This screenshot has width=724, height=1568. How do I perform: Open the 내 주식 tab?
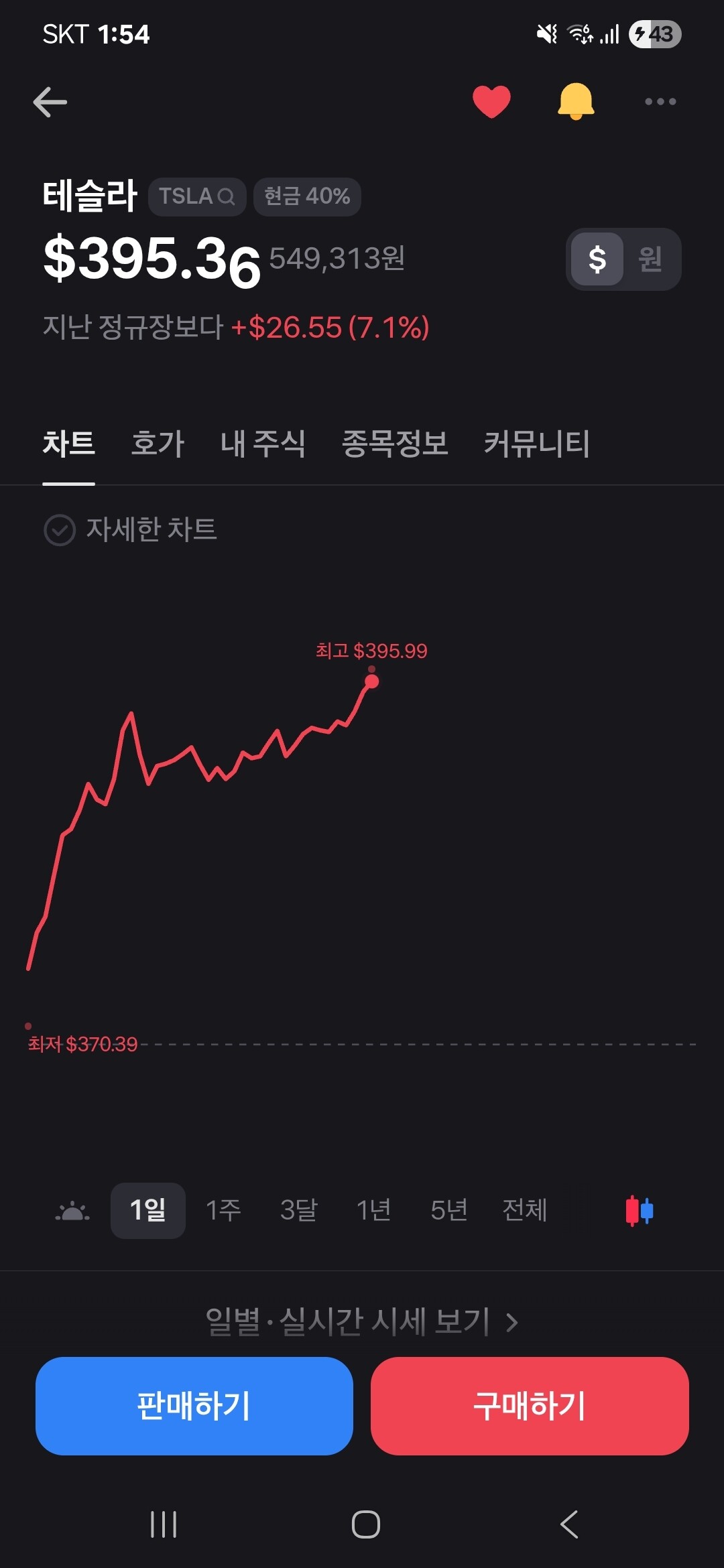(263, 444)
